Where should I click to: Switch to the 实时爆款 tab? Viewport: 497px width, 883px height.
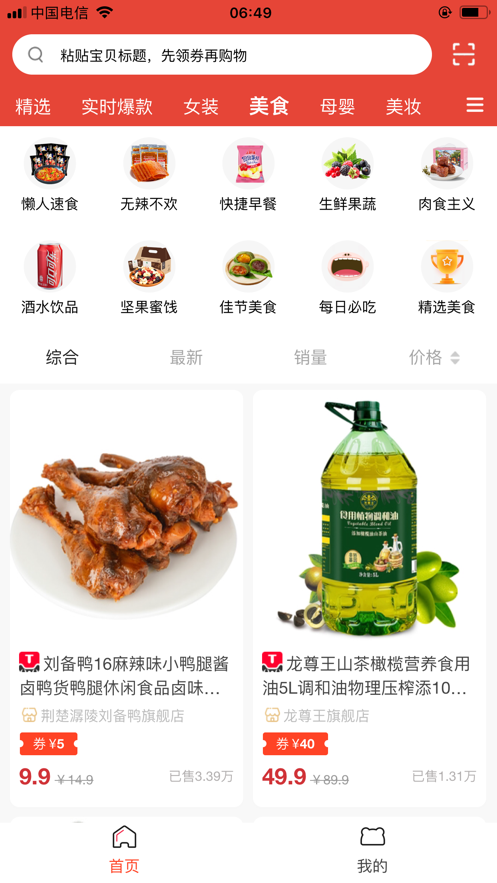[x=117, y=106]
